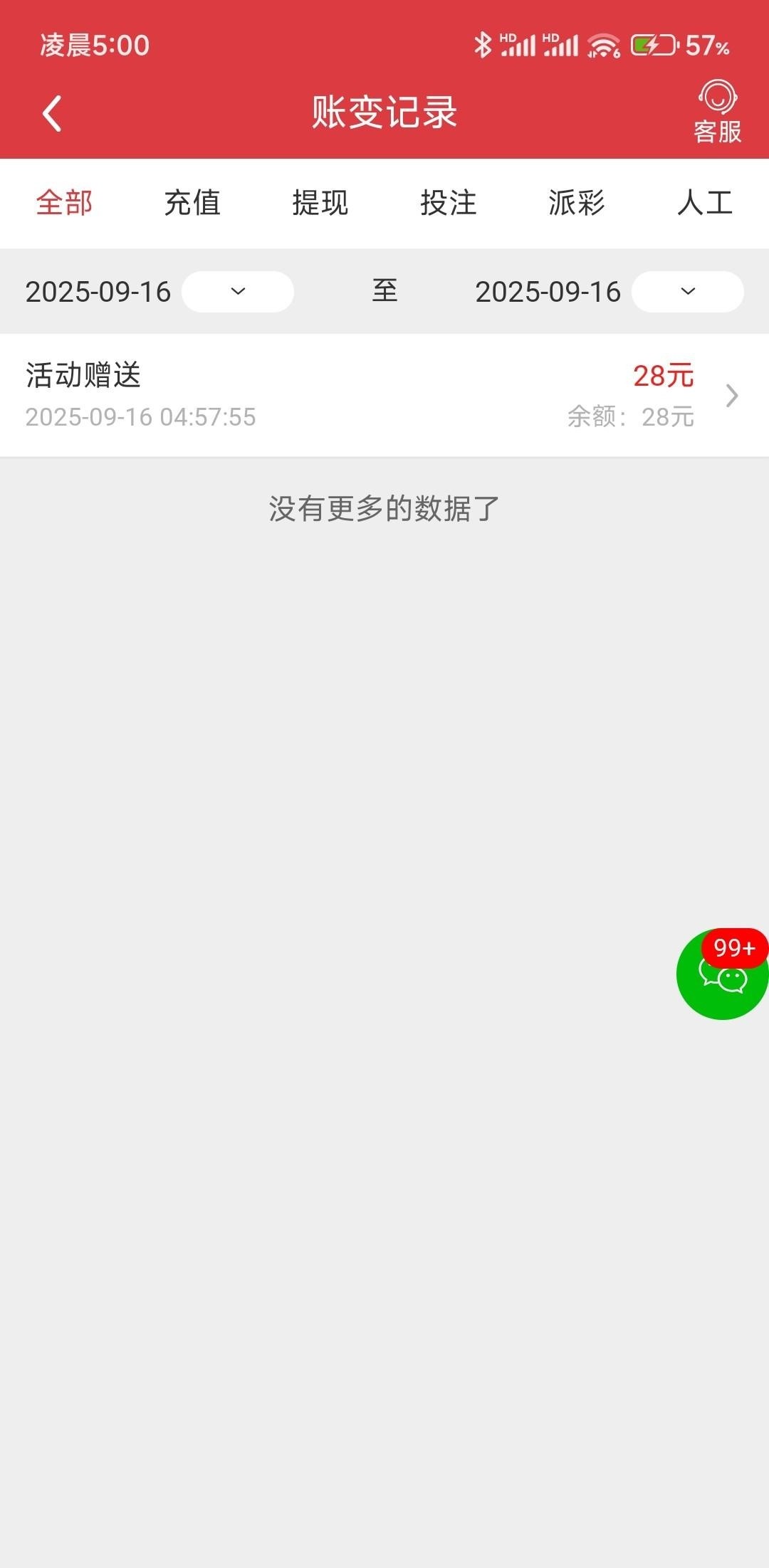Tap the 99+ notification badge
The width and height of the screenshot is (769, 1568).
[x=733, y=949]
